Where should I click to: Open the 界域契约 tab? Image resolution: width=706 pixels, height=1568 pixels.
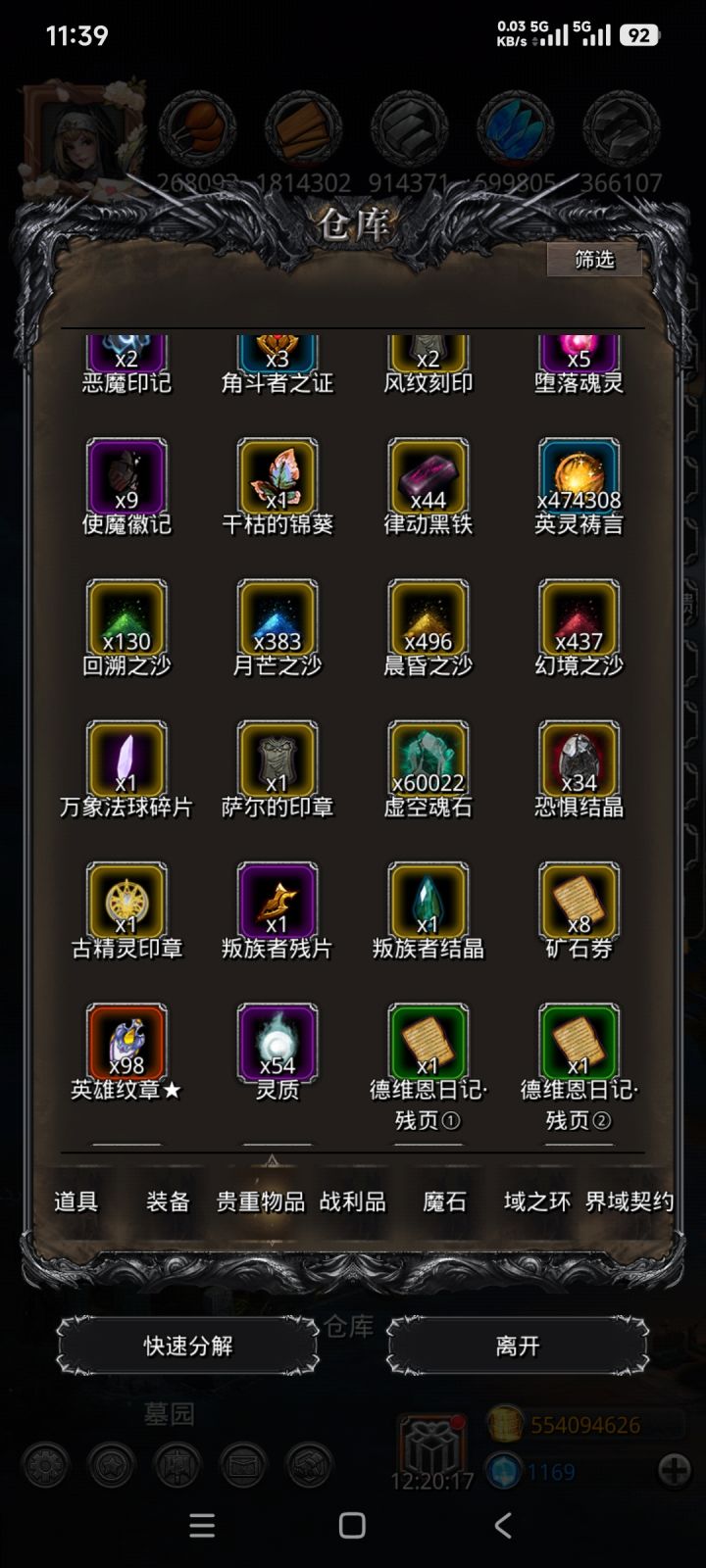pyautogui.click(x=628, y=1201)
